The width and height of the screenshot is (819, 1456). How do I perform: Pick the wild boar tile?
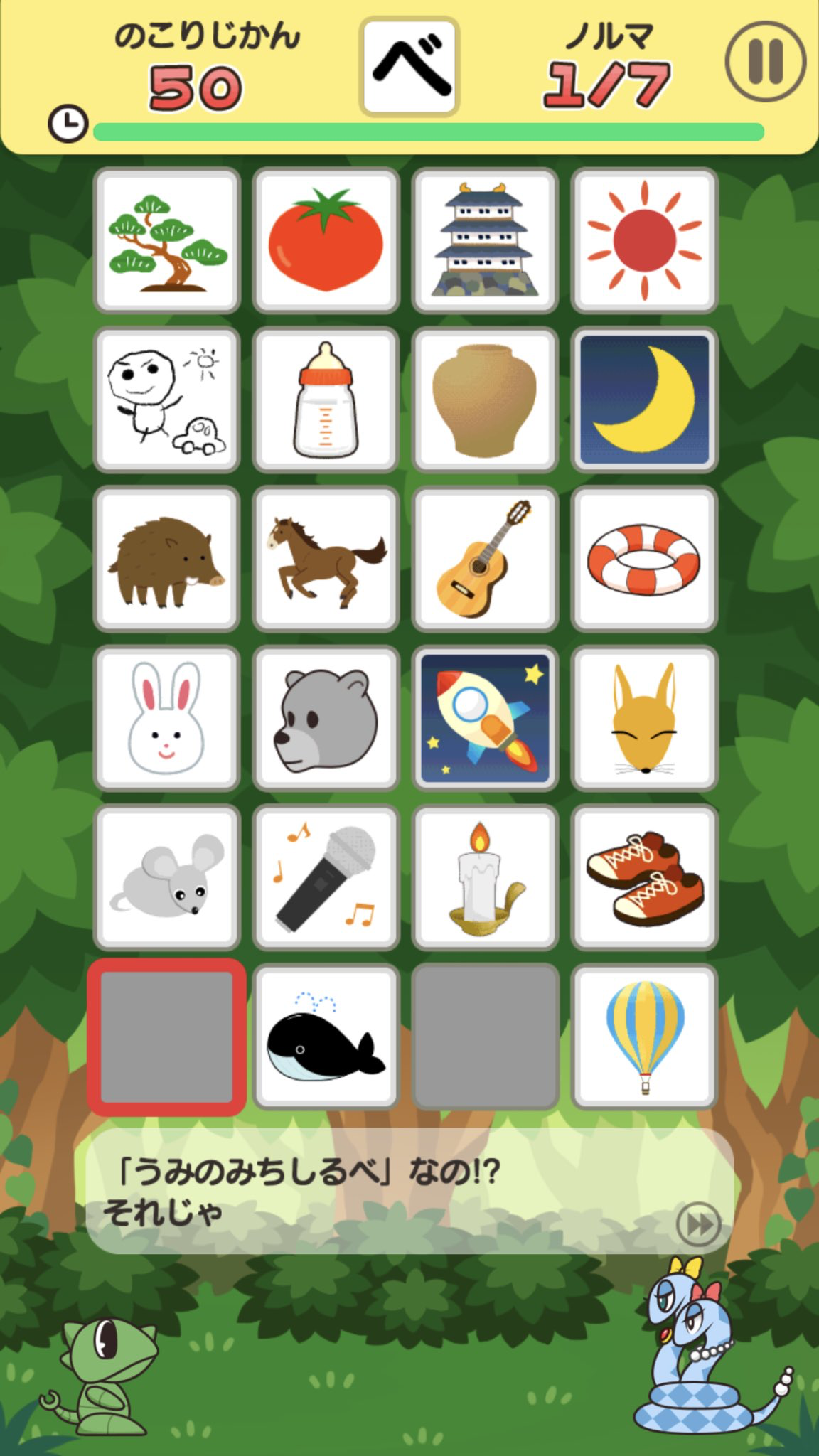pos(167,559)
